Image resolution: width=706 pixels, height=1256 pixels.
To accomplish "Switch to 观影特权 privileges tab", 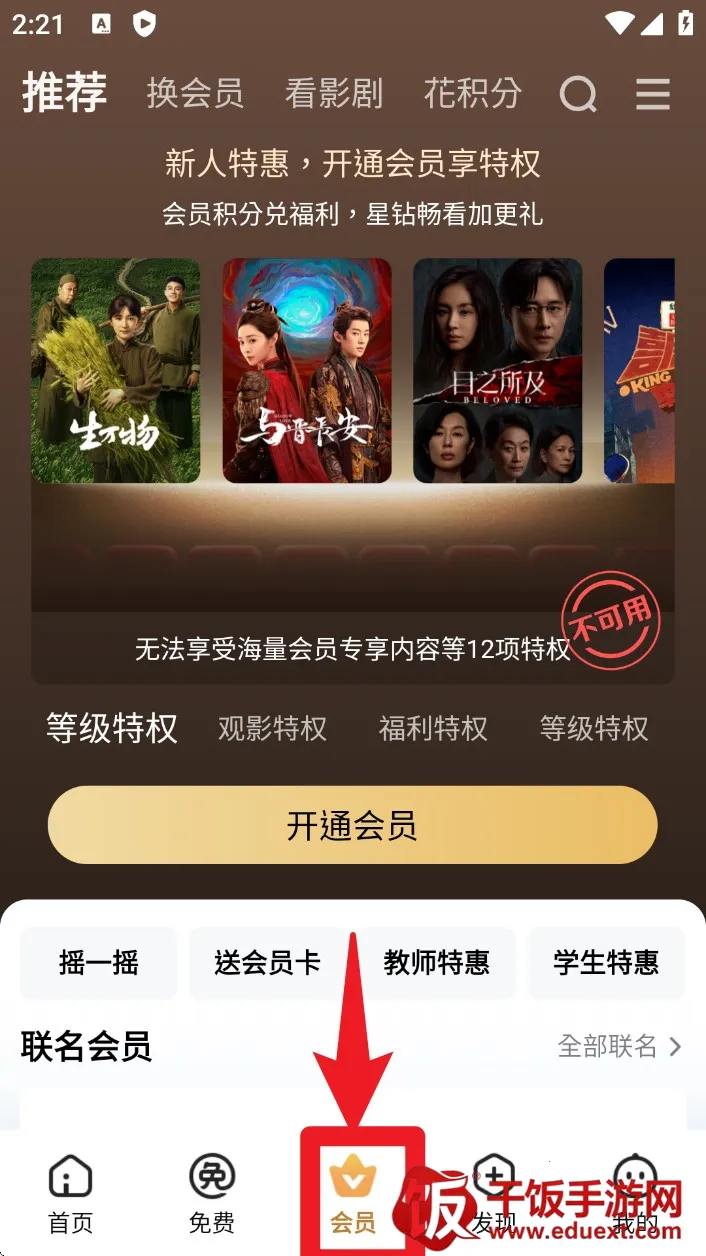I will pos(273,729).
